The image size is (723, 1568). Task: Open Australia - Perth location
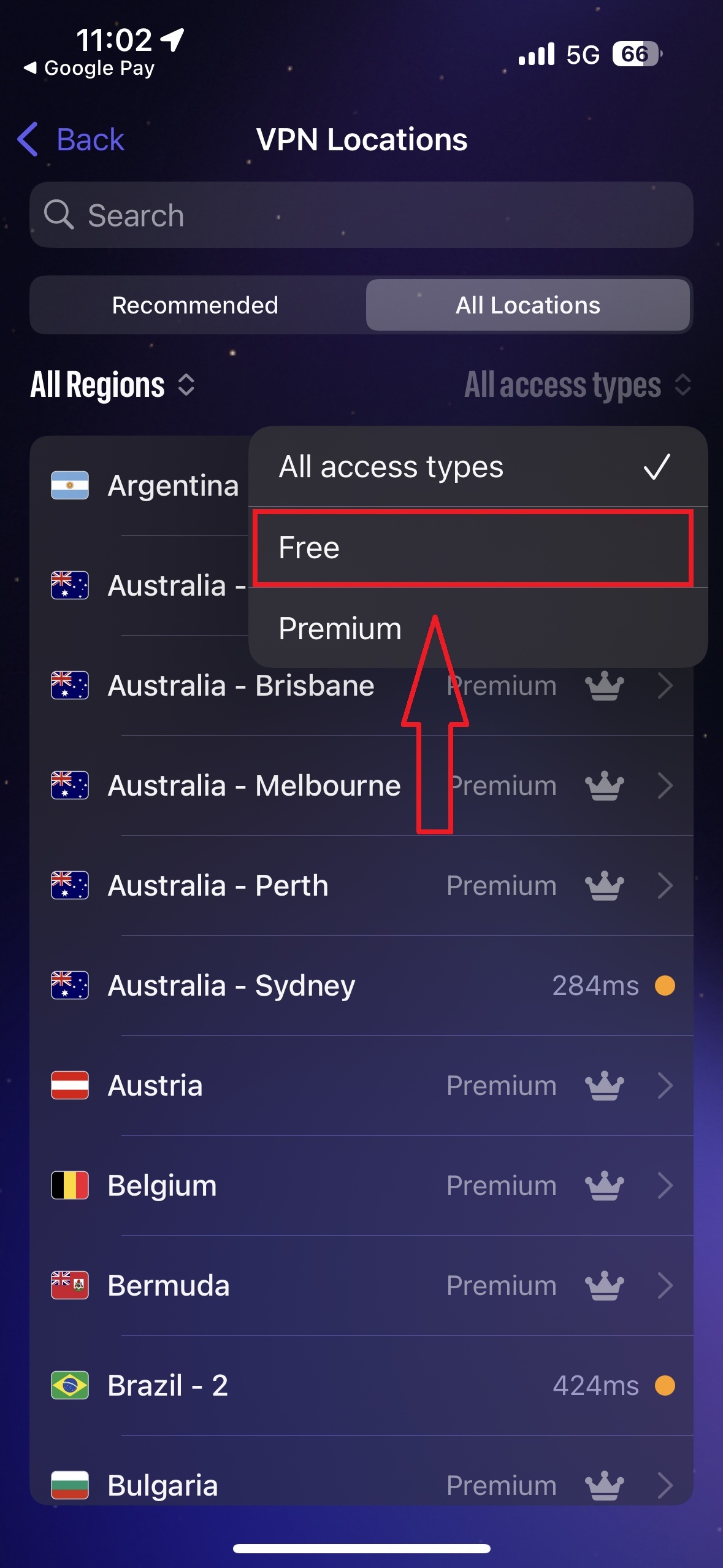[361, 885]
